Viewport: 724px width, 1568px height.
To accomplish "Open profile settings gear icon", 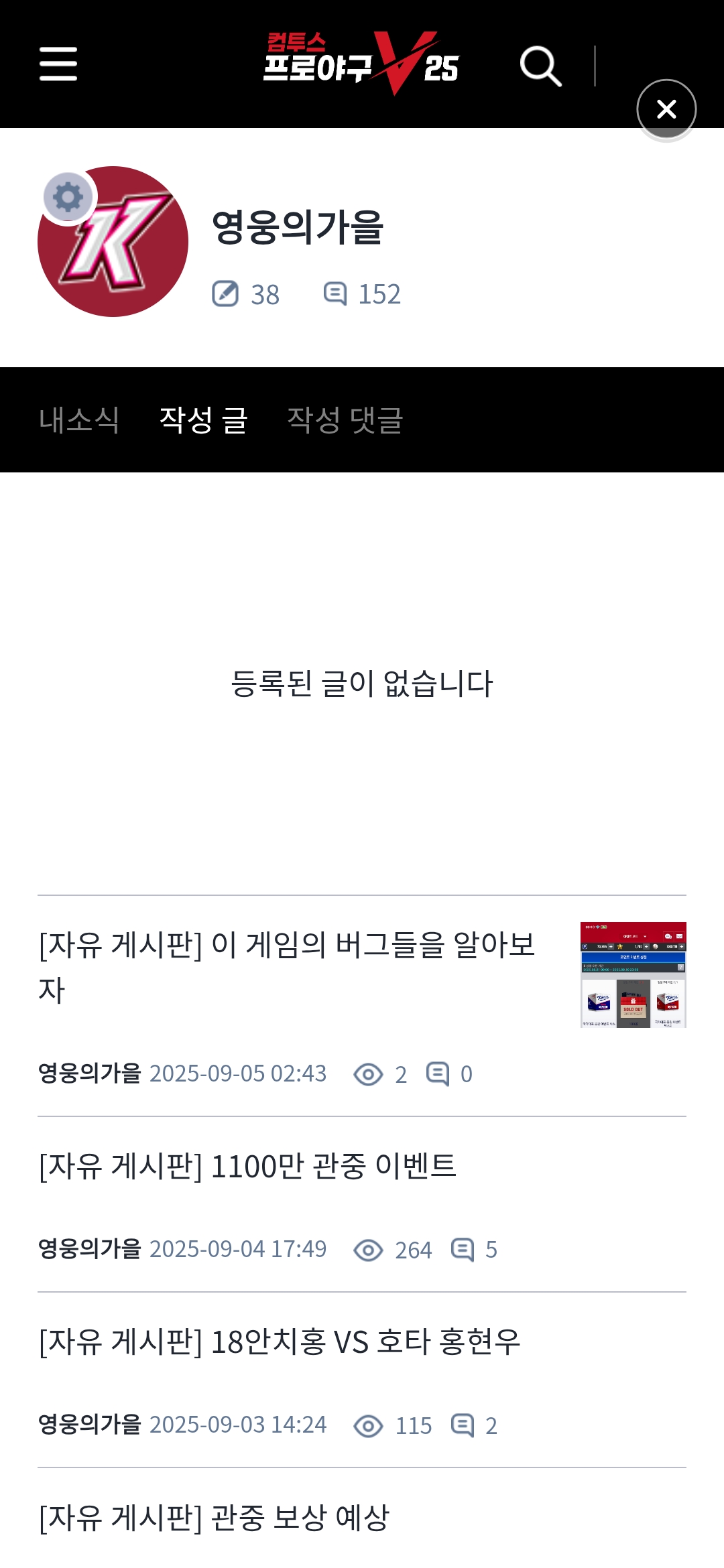I will pyautogui.click(x=68, y=197).
